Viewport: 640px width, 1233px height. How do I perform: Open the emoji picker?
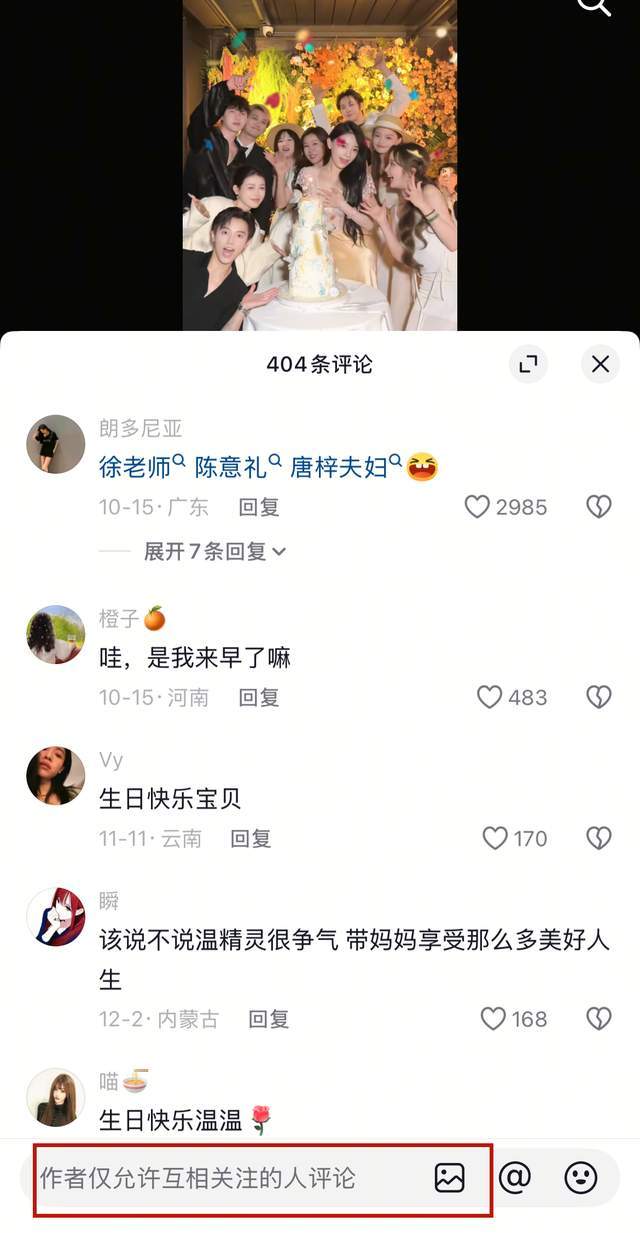coord(581,1178)
